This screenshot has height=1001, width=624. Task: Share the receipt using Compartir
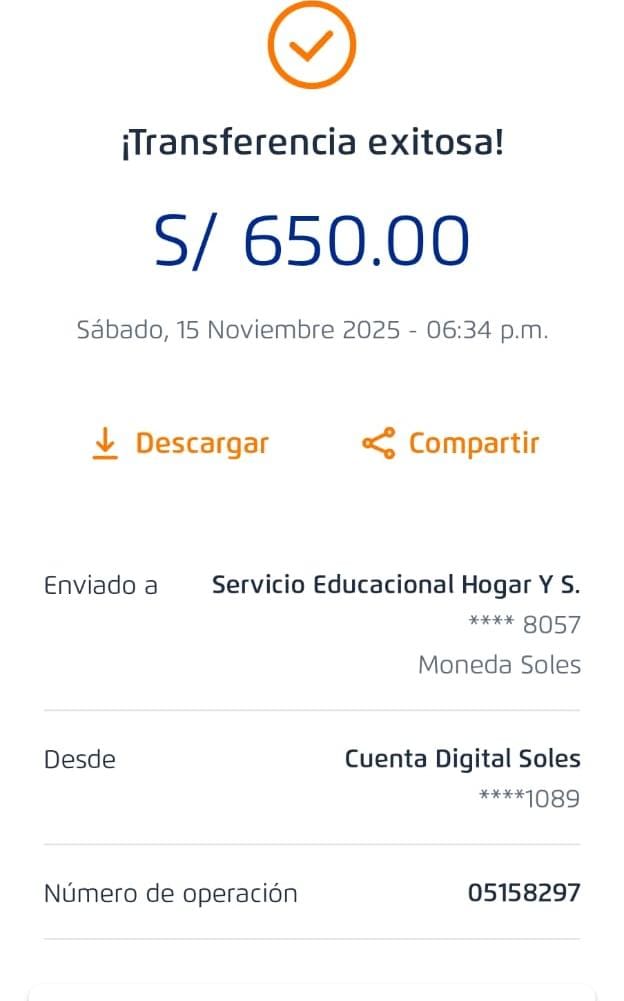pos(450,443)
